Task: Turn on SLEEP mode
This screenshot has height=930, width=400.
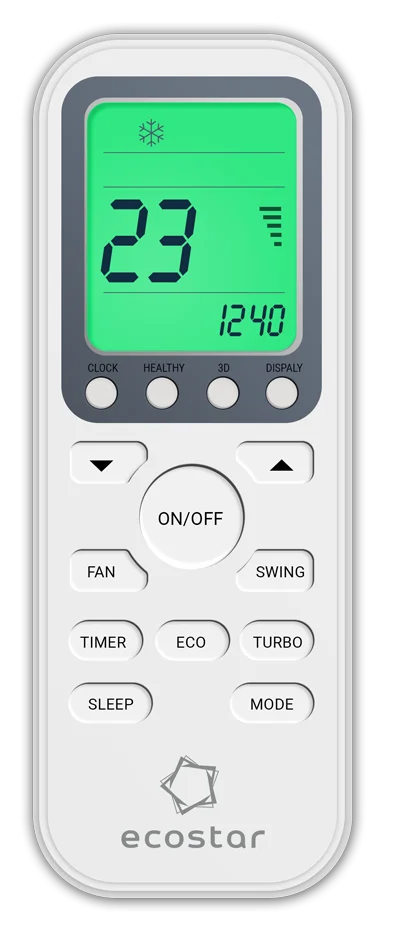Action: click(x=110, y=704)
